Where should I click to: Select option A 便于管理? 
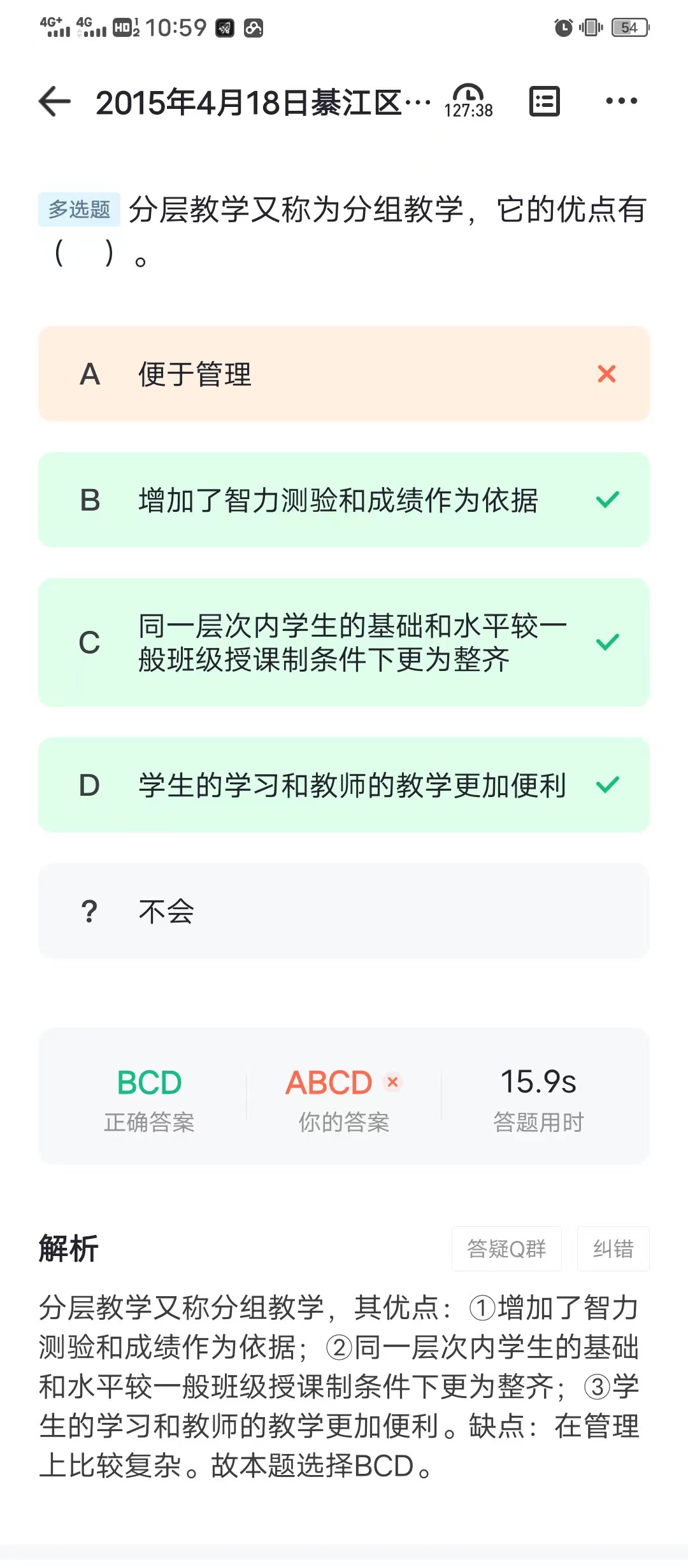coord(344,374)
